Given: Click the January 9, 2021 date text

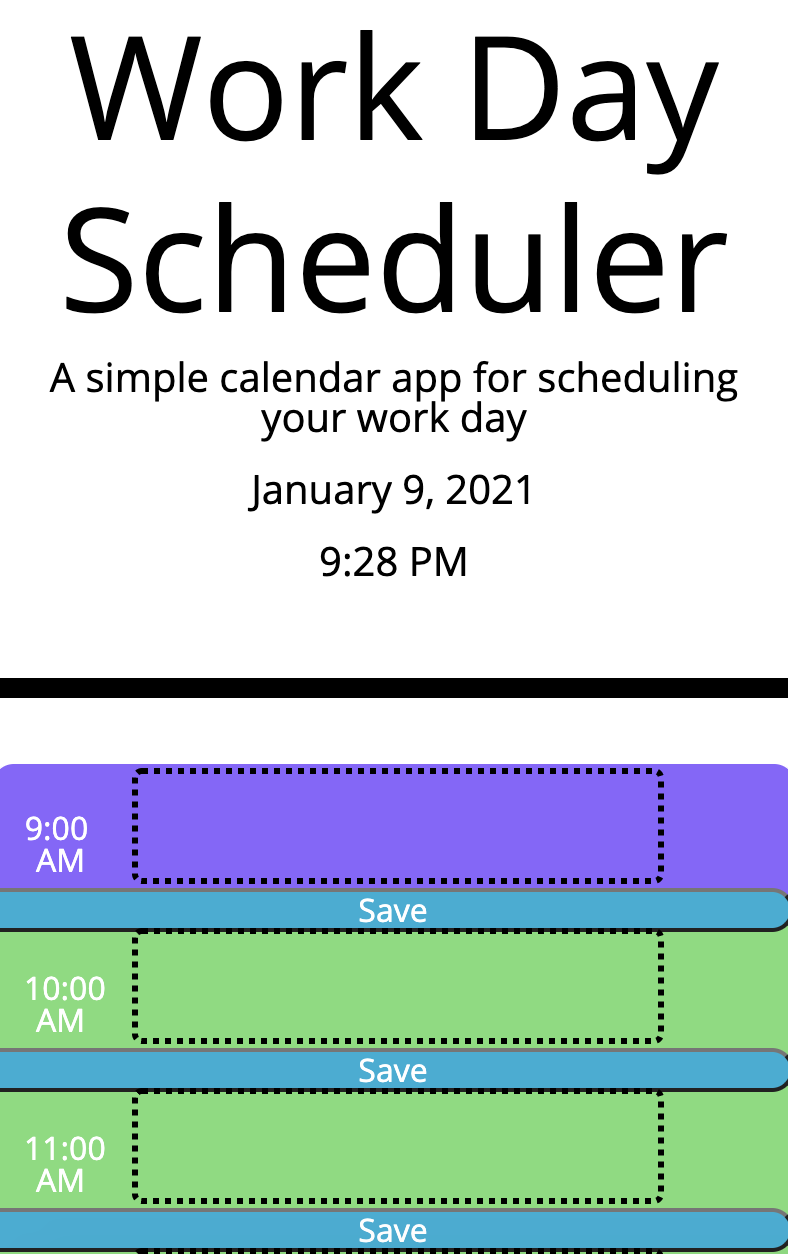Looking at the screenshot, I should (392, 490).
